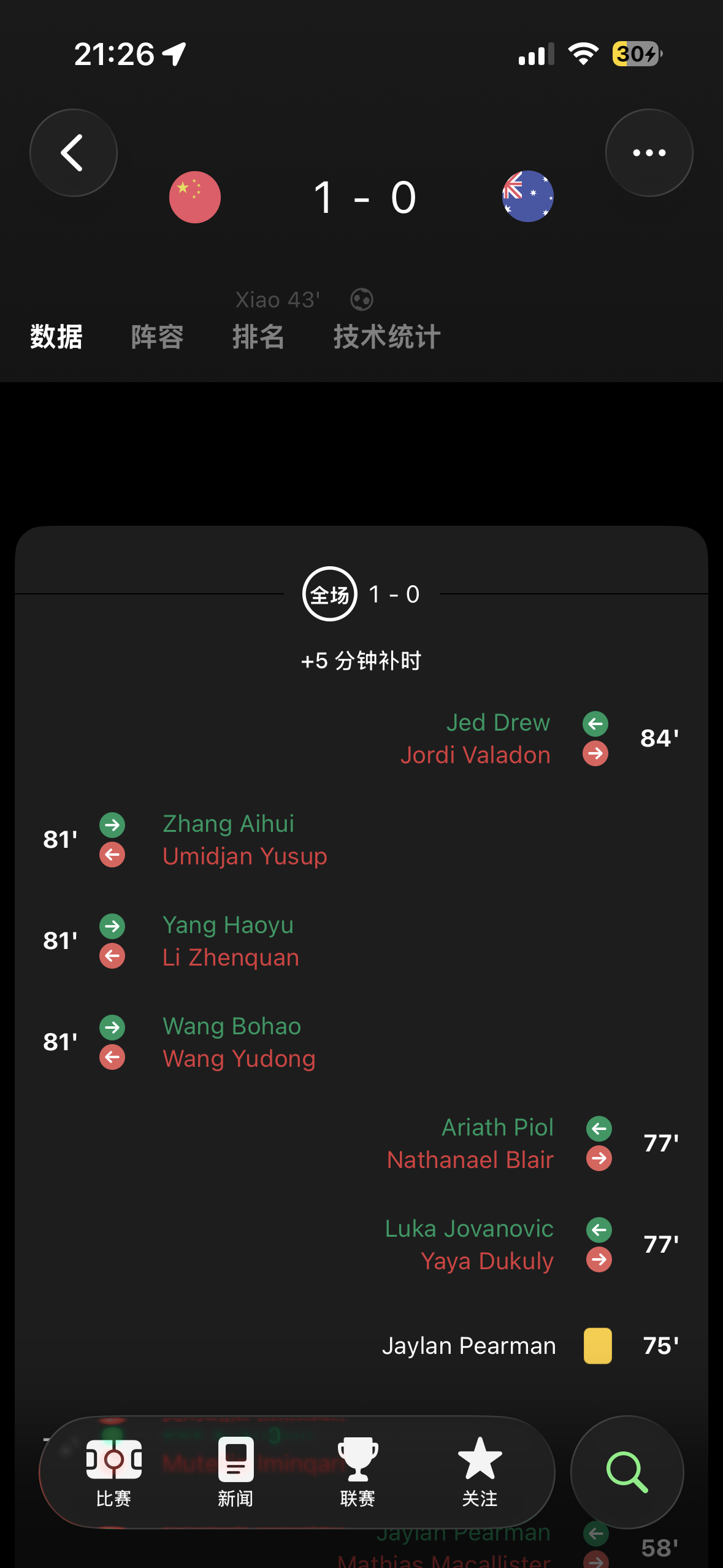Open the 联赛 bottom navigation item
The image size is (723, 1568).
[x=358, y=1472]
